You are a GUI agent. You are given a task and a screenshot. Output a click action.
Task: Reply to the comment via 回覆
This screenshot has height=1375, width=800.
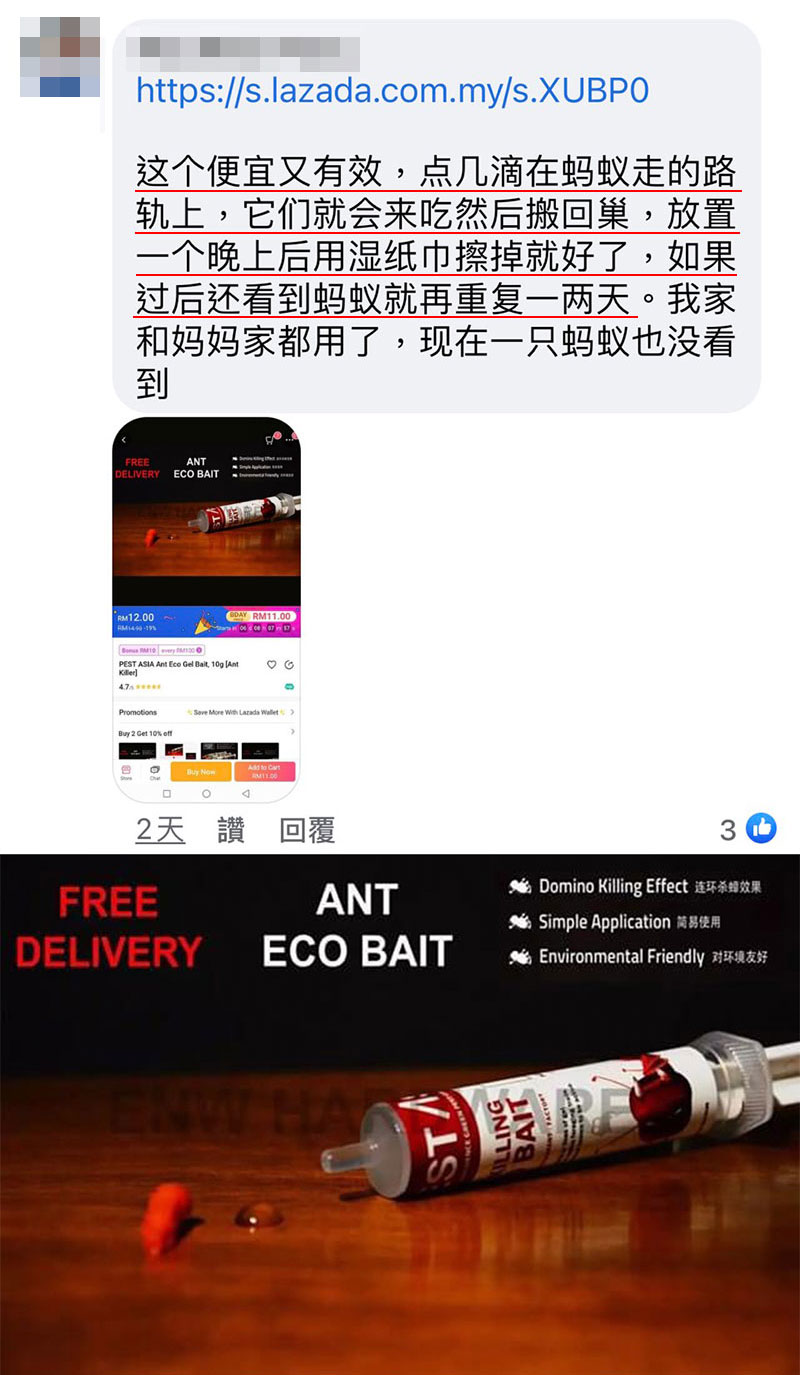307,830
